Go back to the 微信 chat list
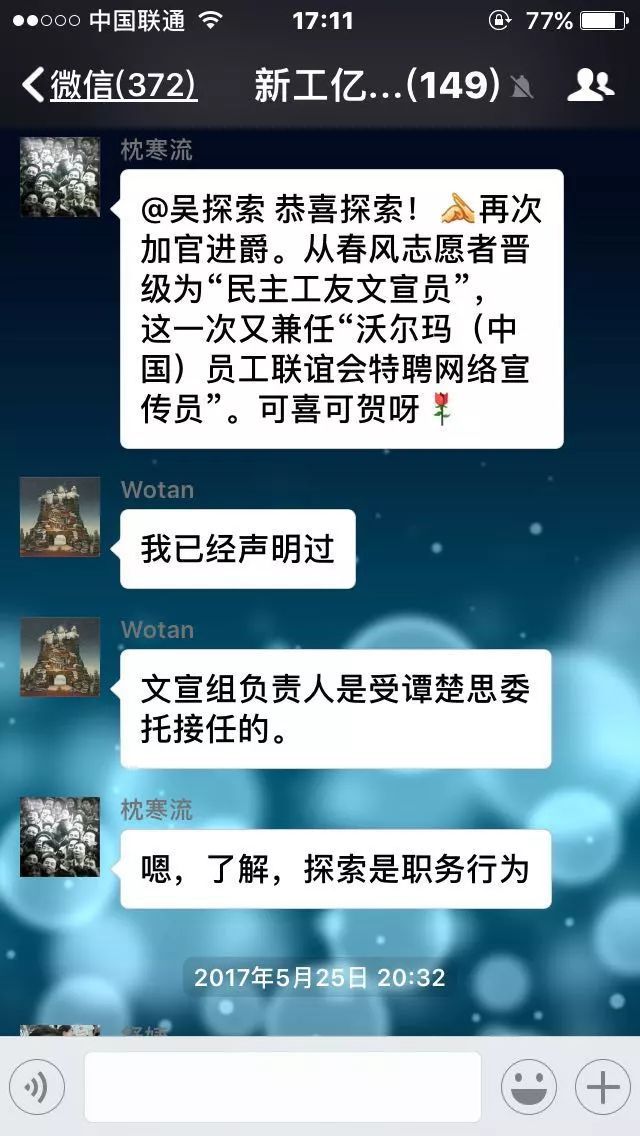 (x=109, y=85)
